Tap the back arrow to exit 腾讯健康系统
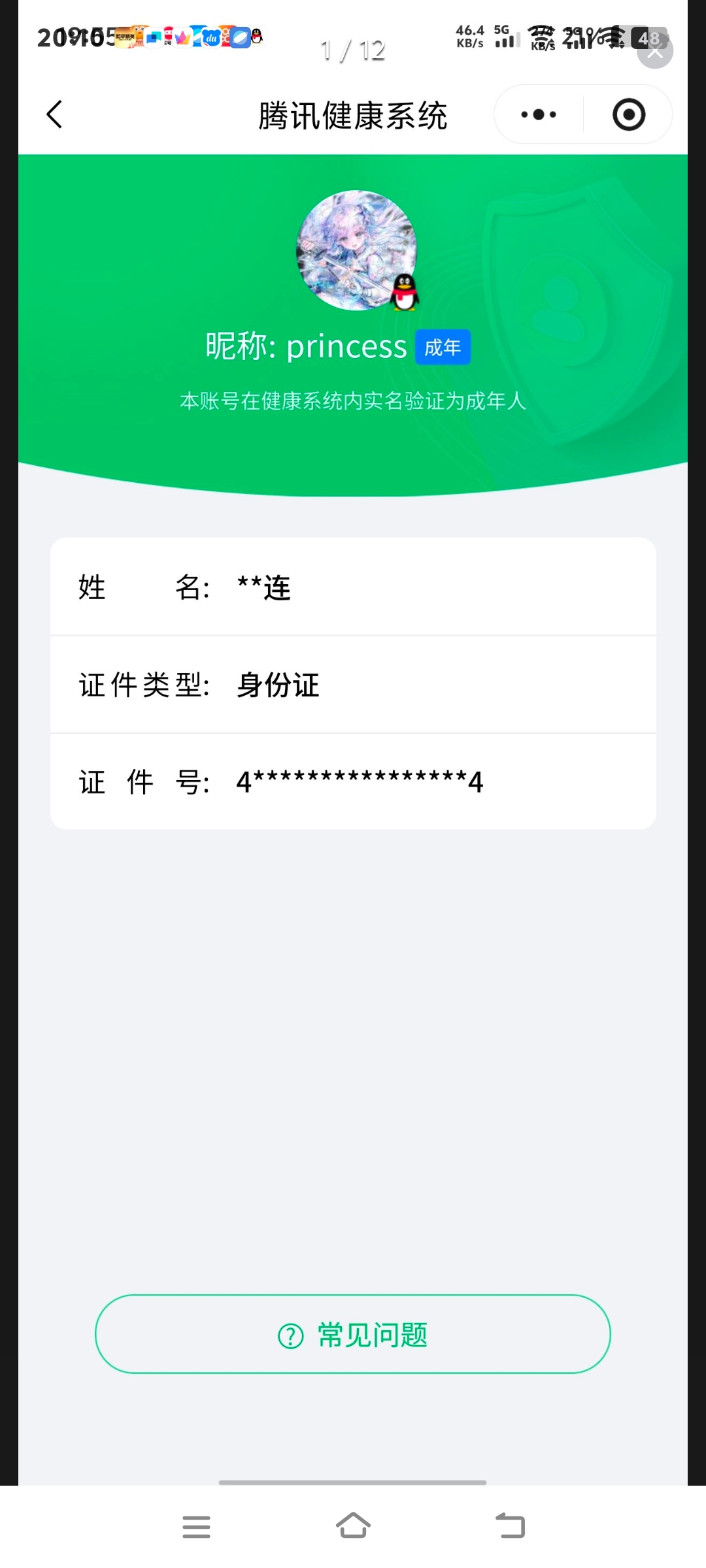 (x=54, y=114)
